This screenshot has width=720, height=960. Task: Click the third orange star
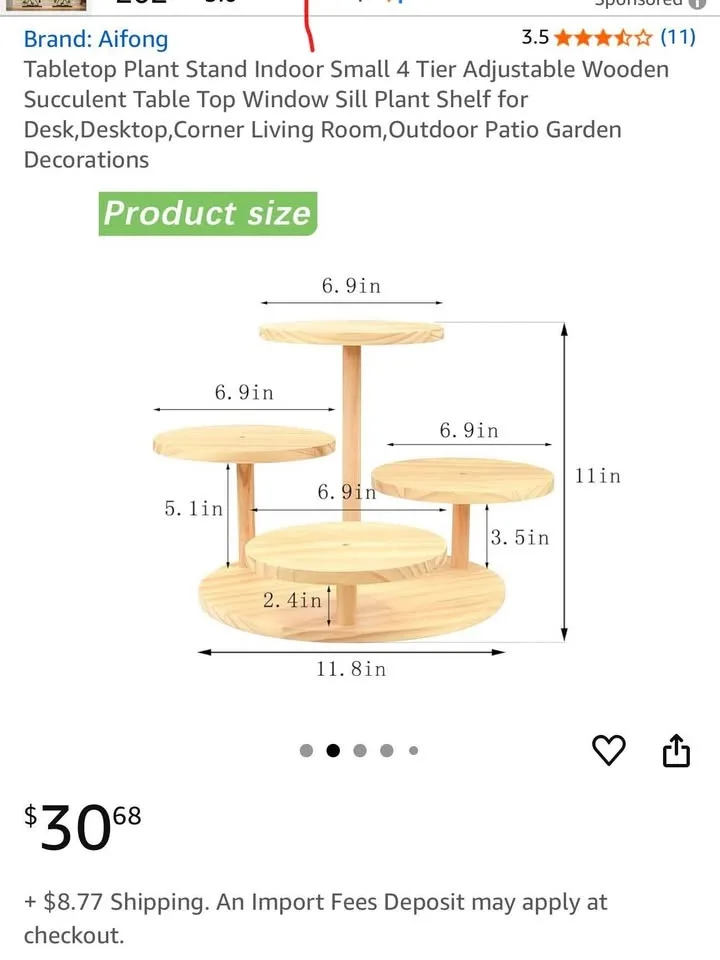click(x=604, y=38)
